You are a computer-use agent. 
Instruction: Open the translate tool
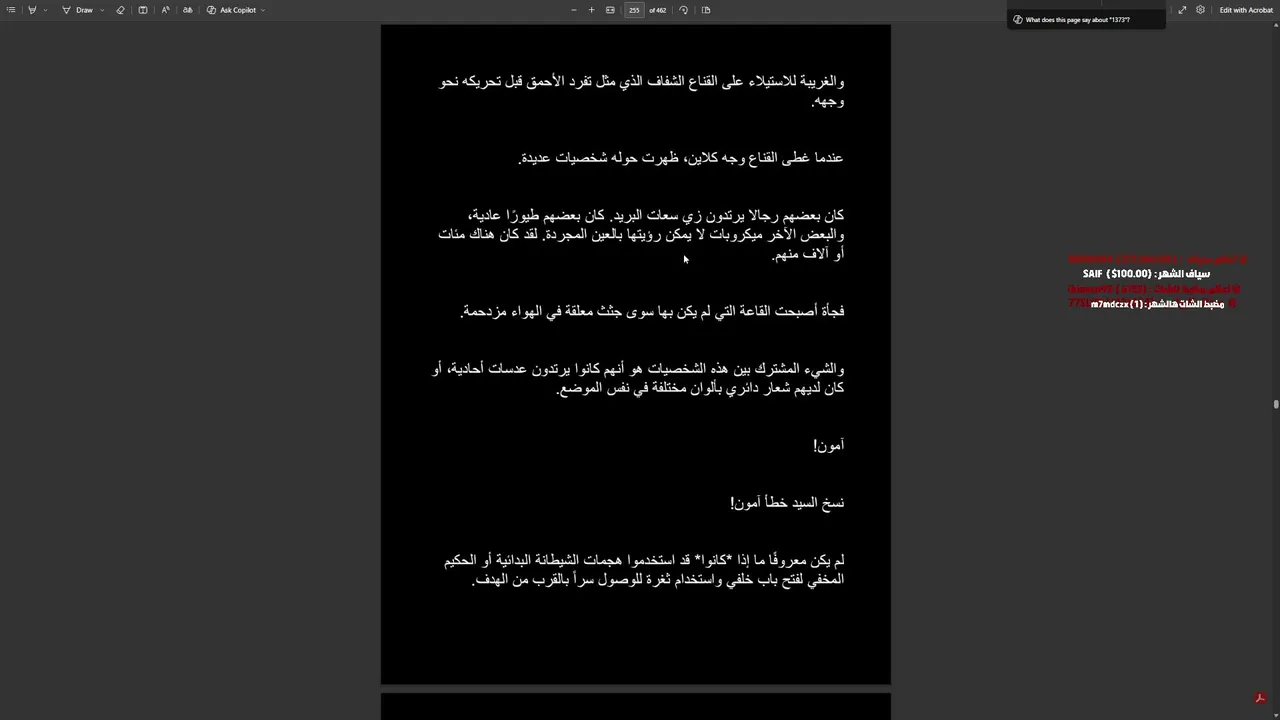tap(187, 10)
